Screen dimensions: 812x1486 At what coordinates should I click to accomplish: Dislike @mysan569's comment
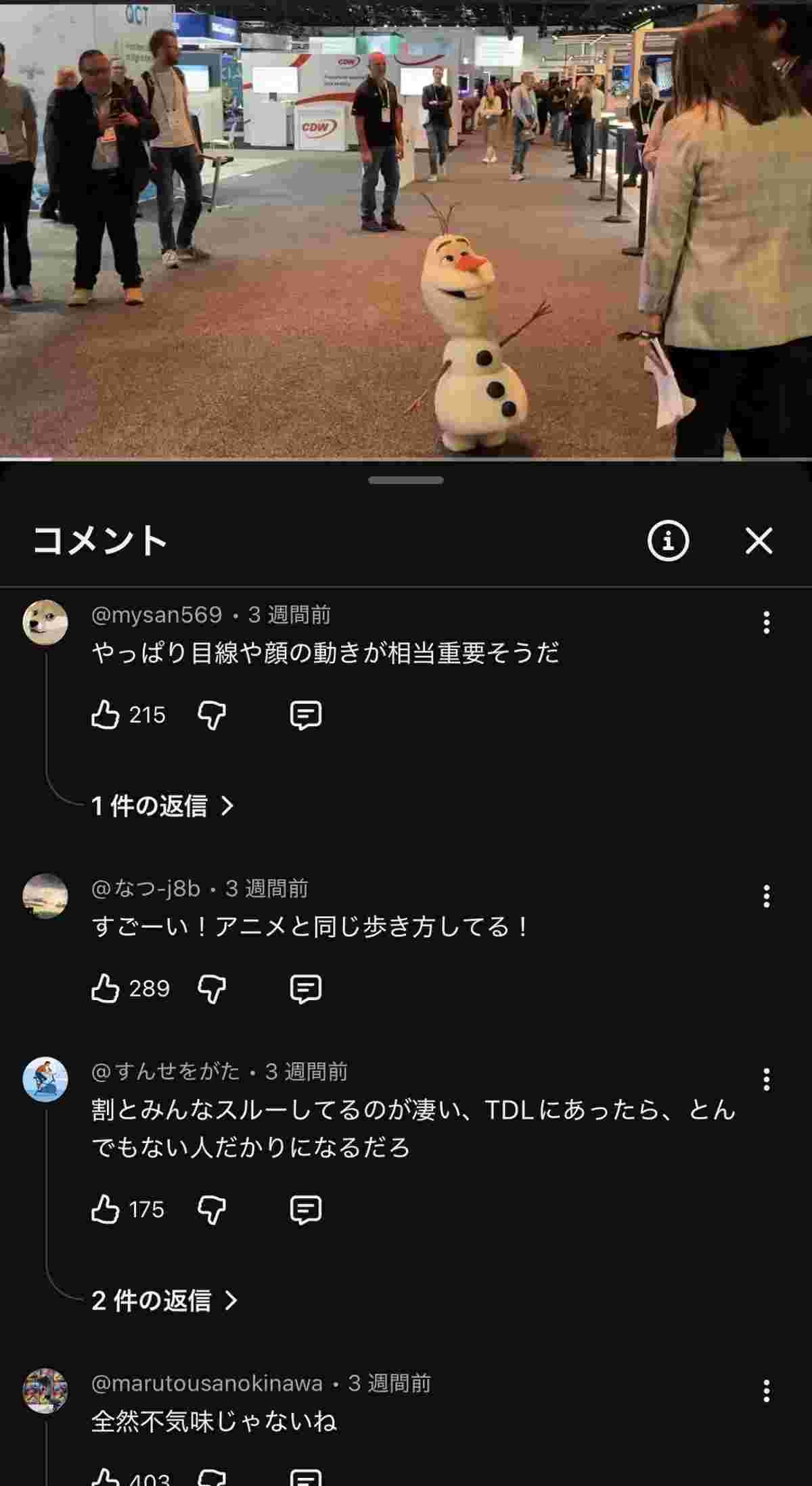[212, 715]
